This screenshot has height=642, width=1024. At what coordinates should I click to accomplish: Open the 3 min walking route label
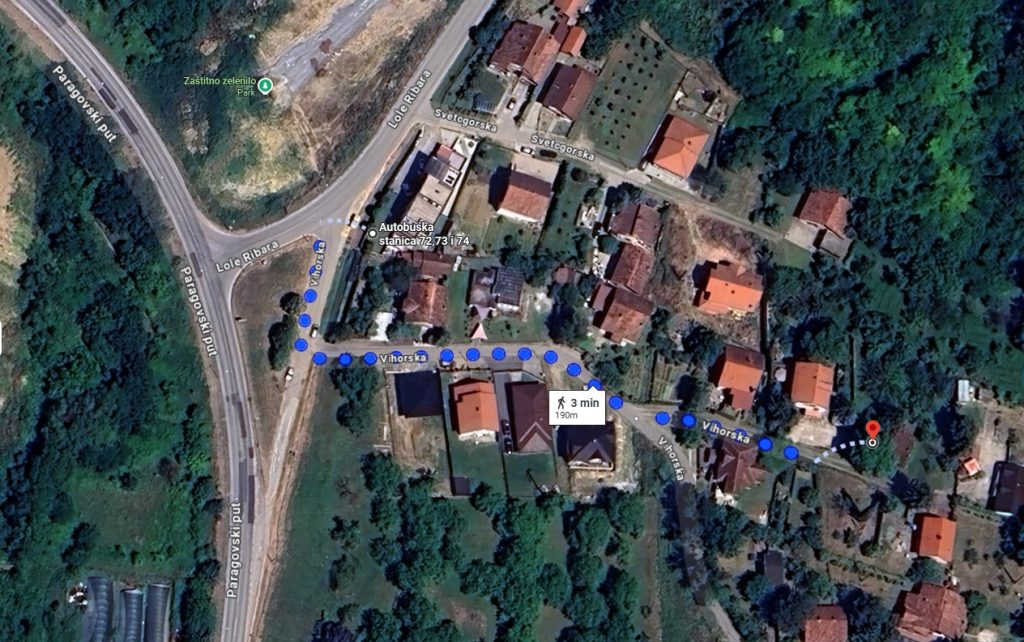[x=576, y=405]
